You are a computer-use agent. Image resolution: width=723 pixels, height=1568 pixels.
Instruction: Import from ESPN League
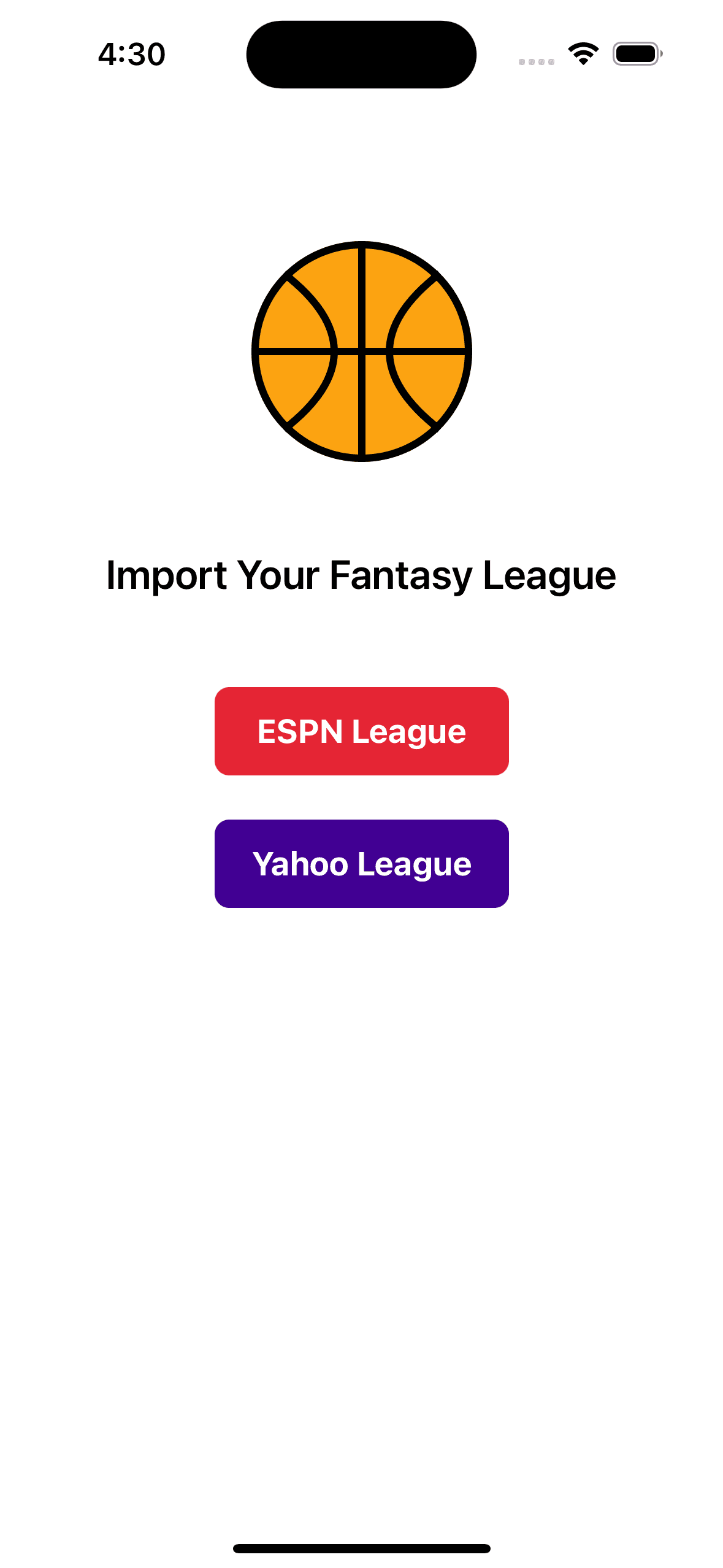[361, 731]
